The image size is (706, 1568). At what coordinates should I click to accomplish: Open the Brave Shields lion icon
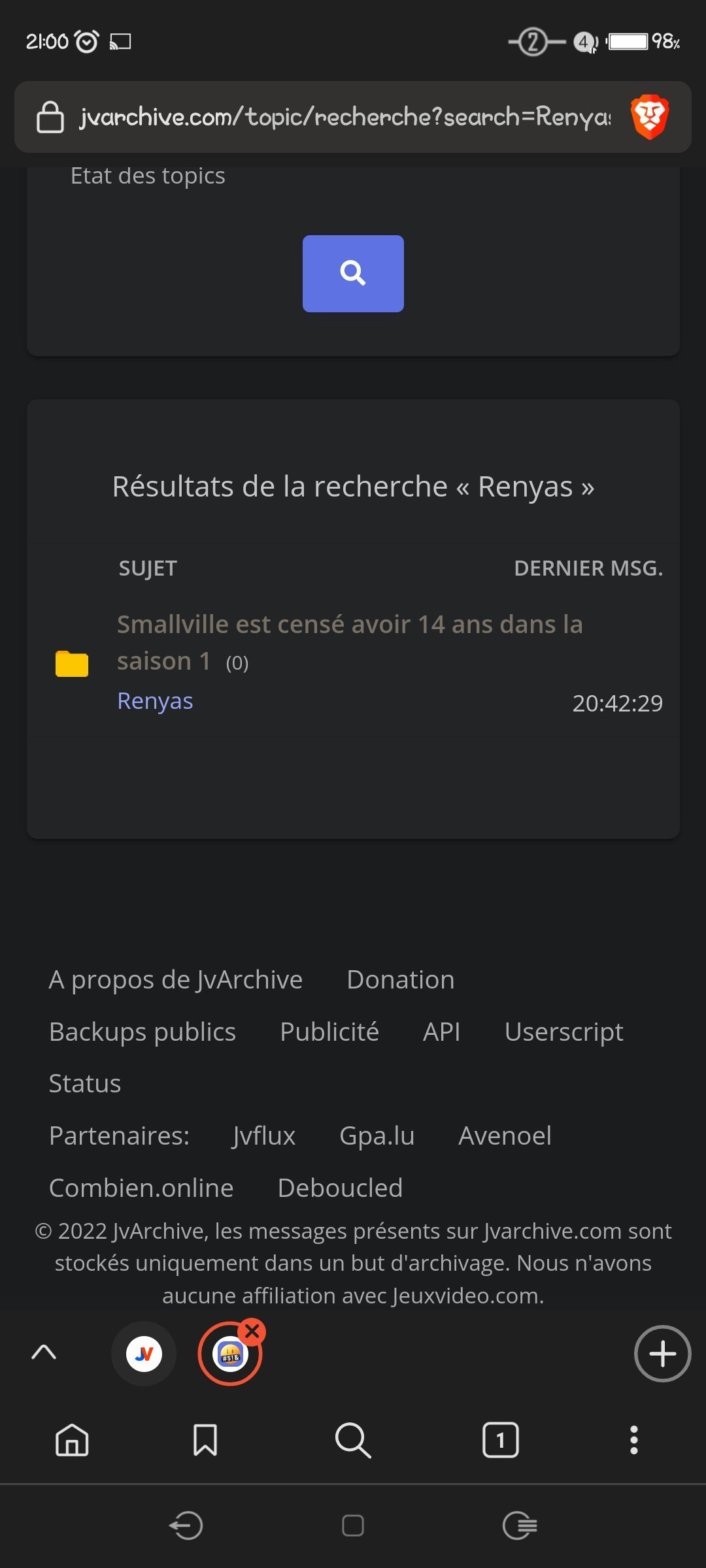point(649,117)
